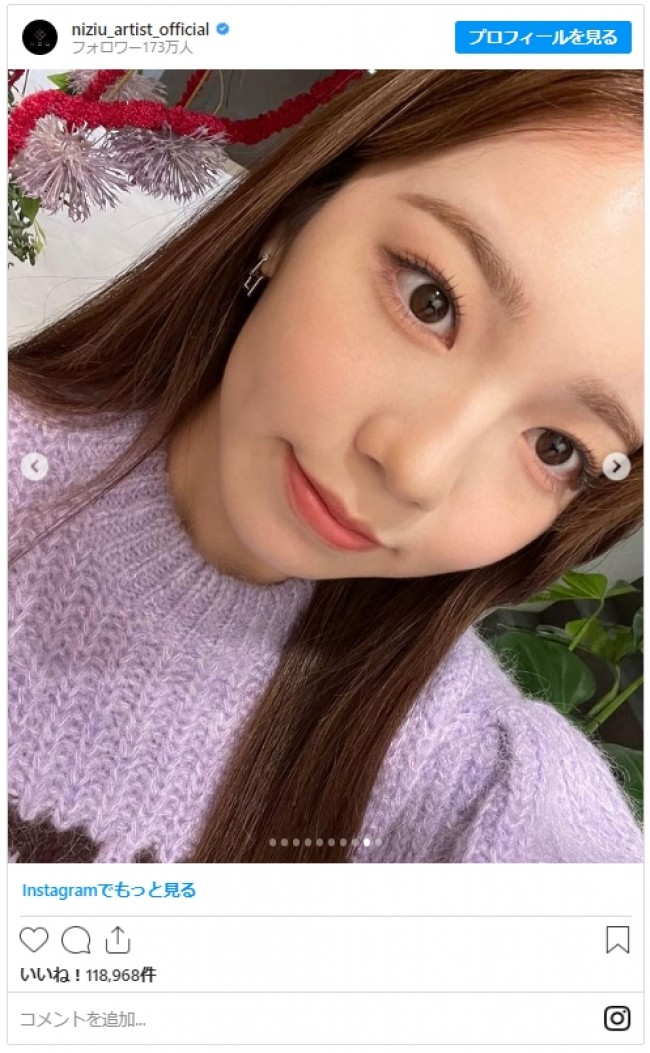Bookmark this post
The height and width of the screenshot is (1053, 650).
[x=617, y=940]
